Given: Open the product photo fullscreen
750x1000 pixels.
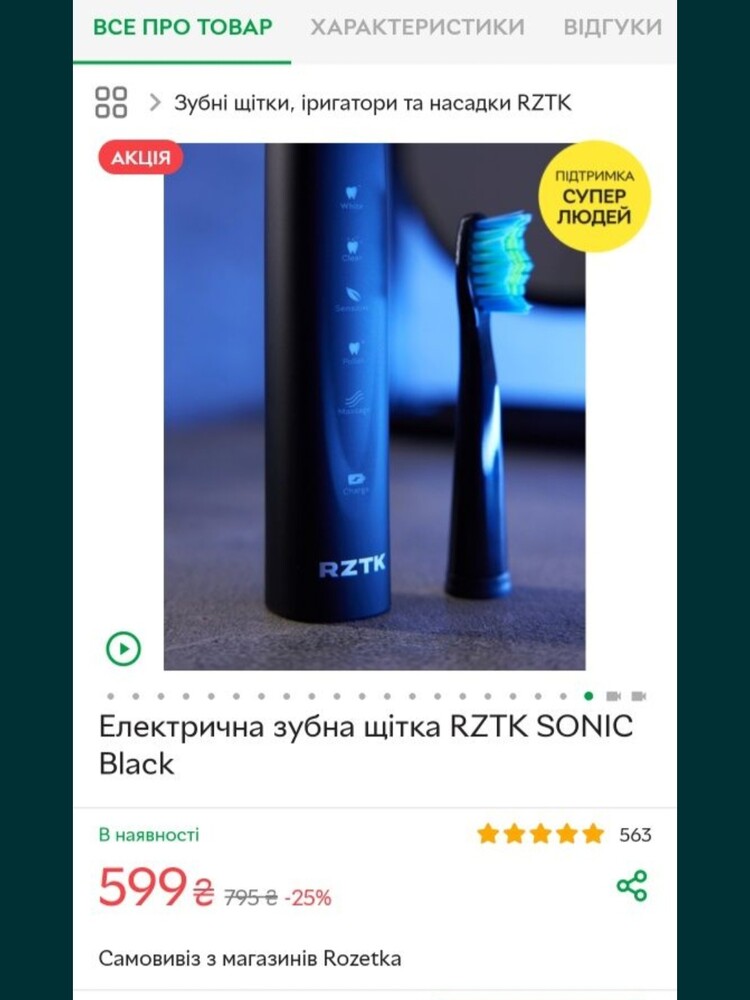Looking at the screenshot, I should pyautogui.click(x=374, y=405).
